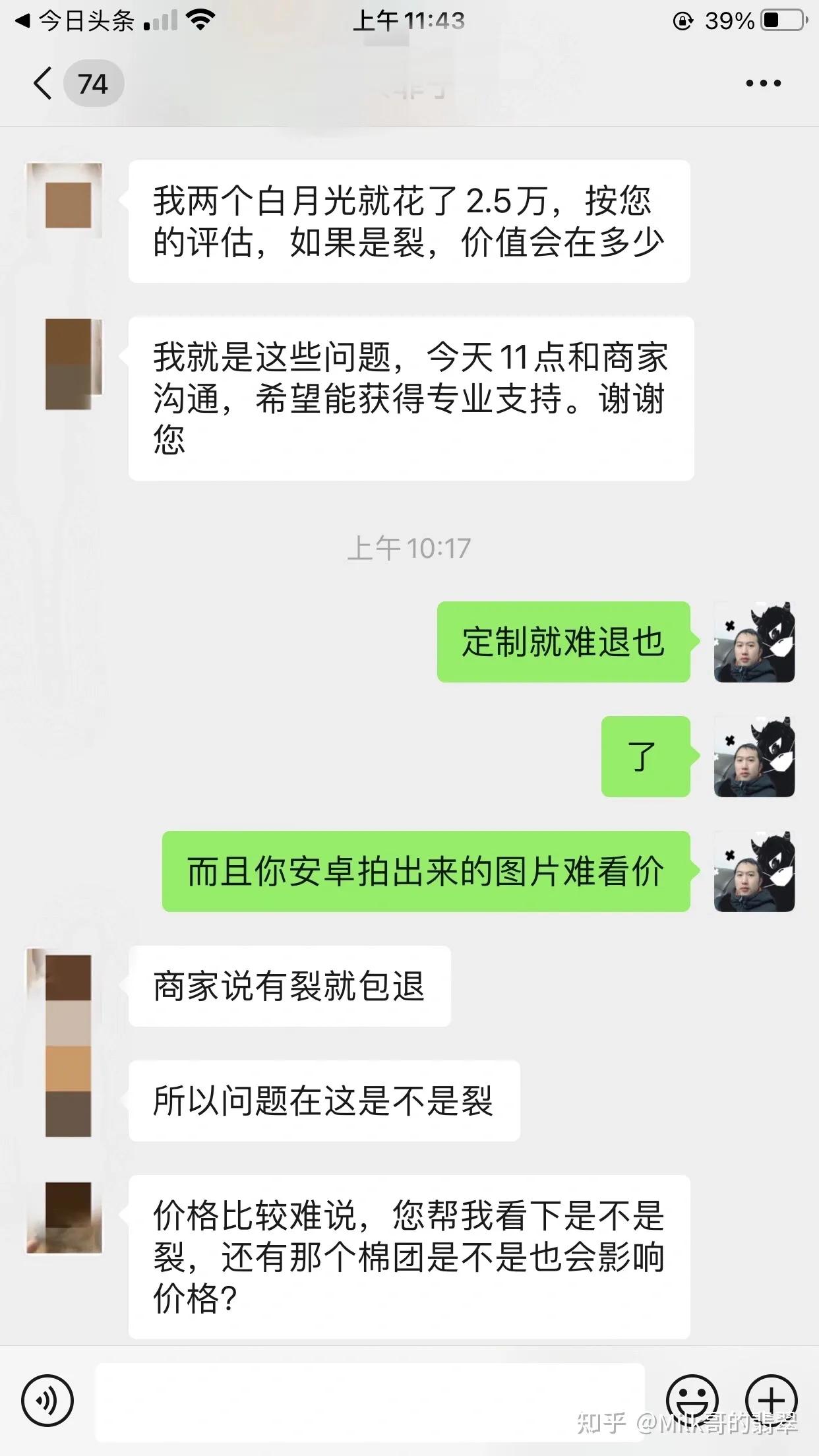This screenshot has width=819, height=1456.
Task: Open the chat details ellipsis menu
Action: tap(763, 83)
